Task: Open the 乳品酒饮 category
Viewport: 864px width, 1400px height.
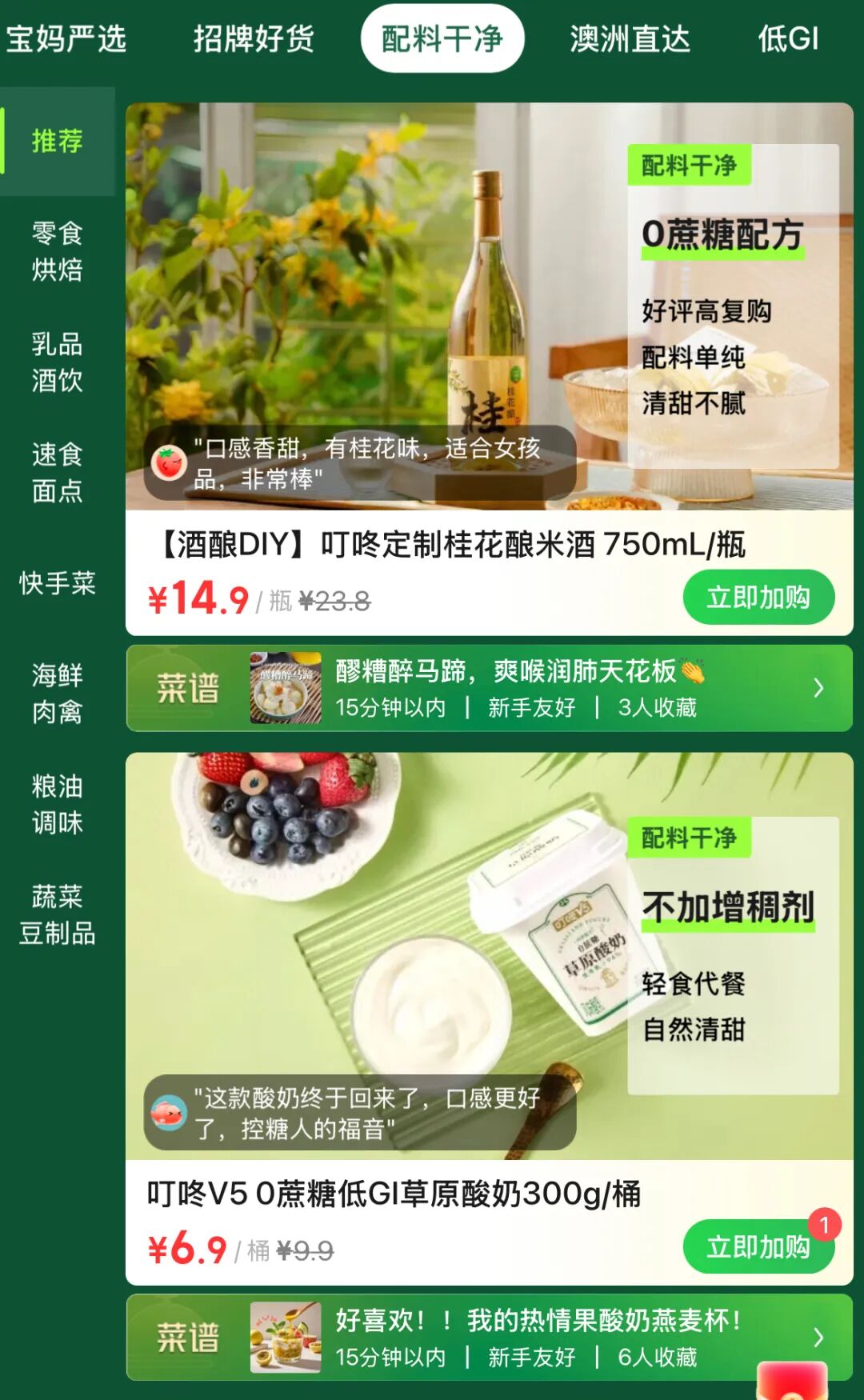Action: pos(57,362)
